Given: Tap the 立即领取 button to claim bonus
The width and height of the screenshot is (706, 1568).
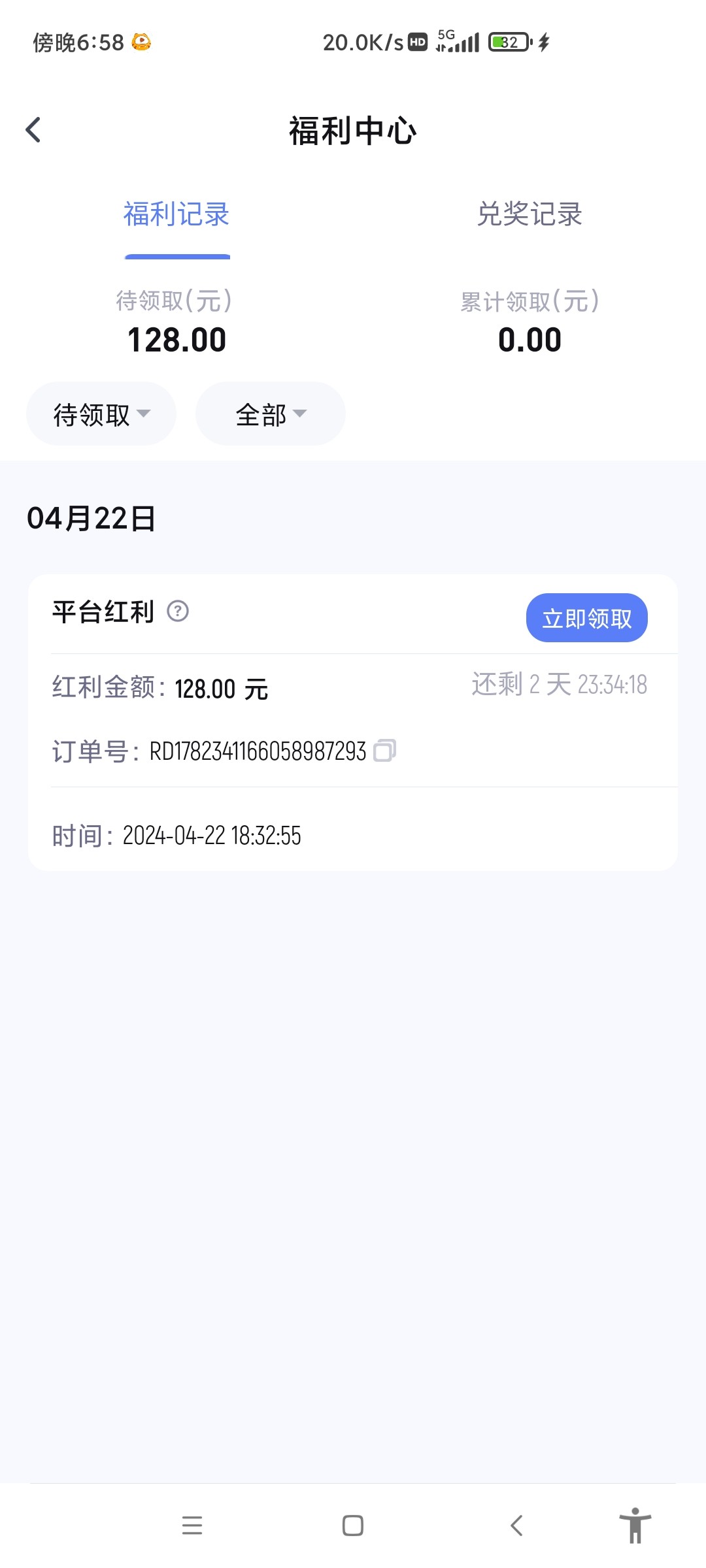Looking at the screenshot, I should [586, 617].
